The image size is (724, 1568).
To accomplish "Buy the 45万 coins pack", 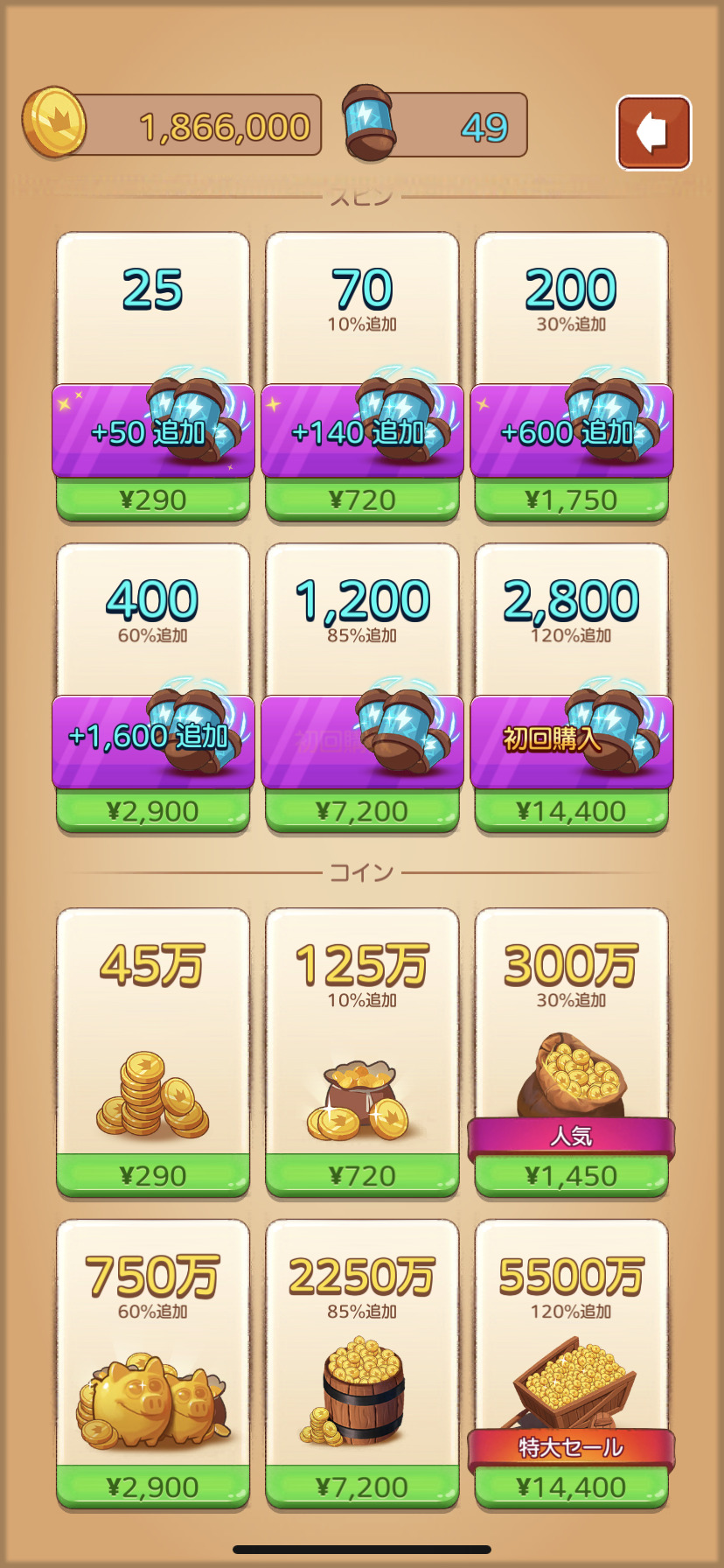I will tap(153, 1175).
